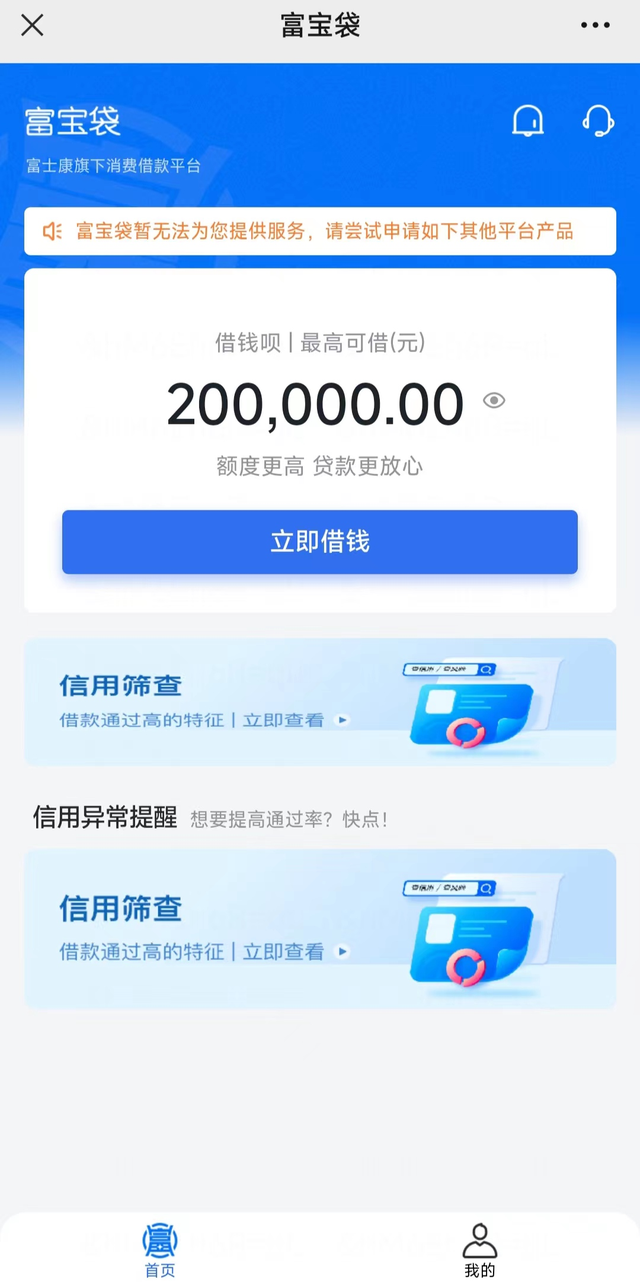Open the upper 信用筛查 banner card
This screenshot has width=640, height=1282.
320,702
